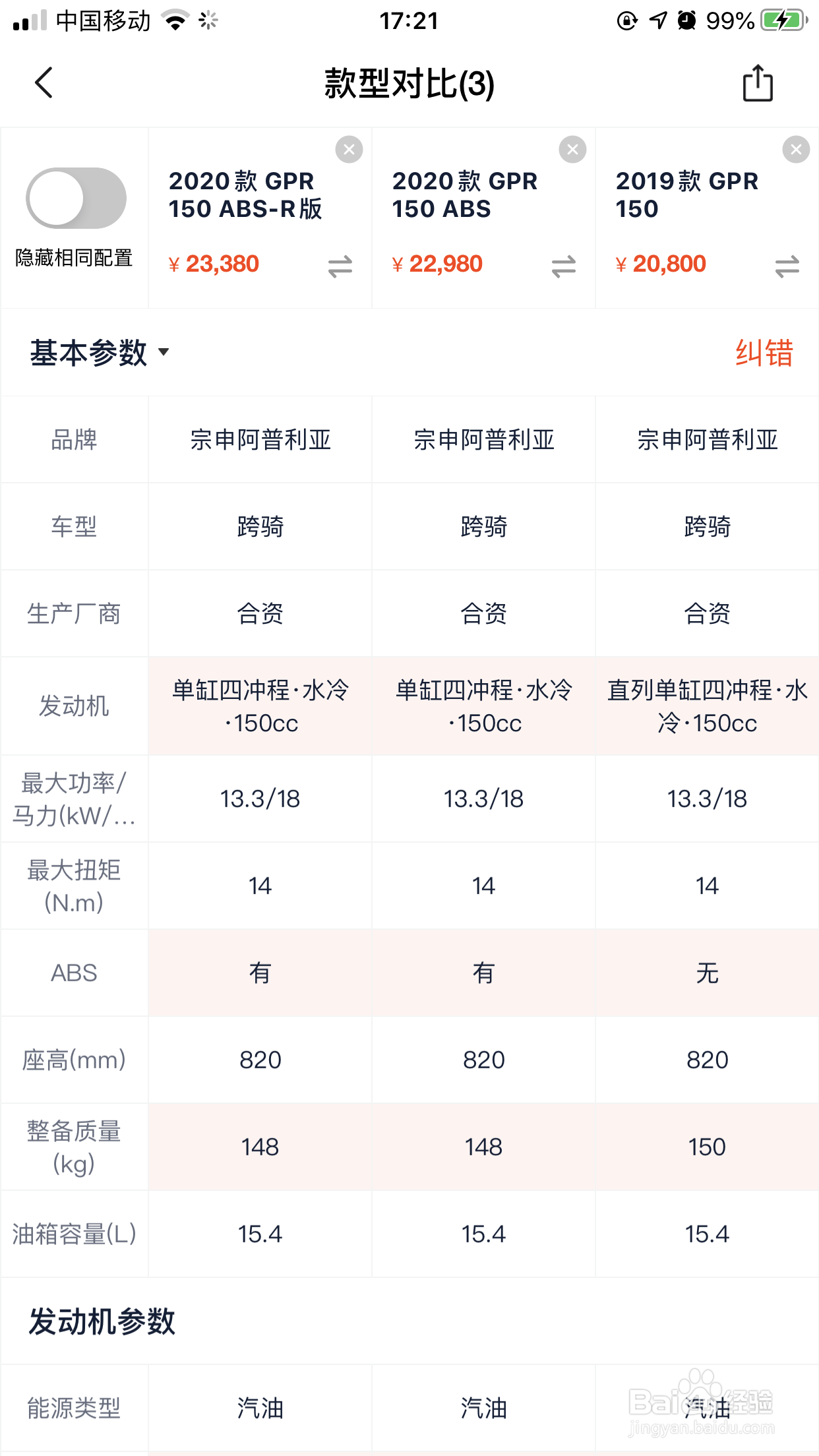Screen dimensions: 819x1456
Task: Turn on the compare filter switch on the left
Action: [x=76, y=197]
